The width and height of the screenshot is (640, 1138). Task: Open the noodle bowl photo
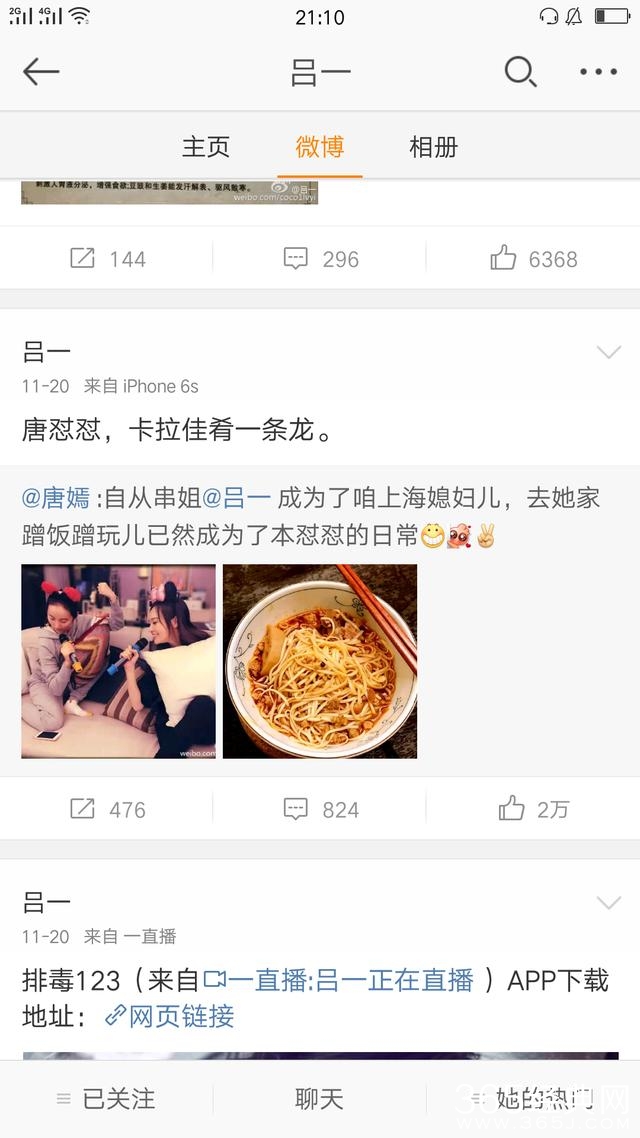click(x=320, y=661)
